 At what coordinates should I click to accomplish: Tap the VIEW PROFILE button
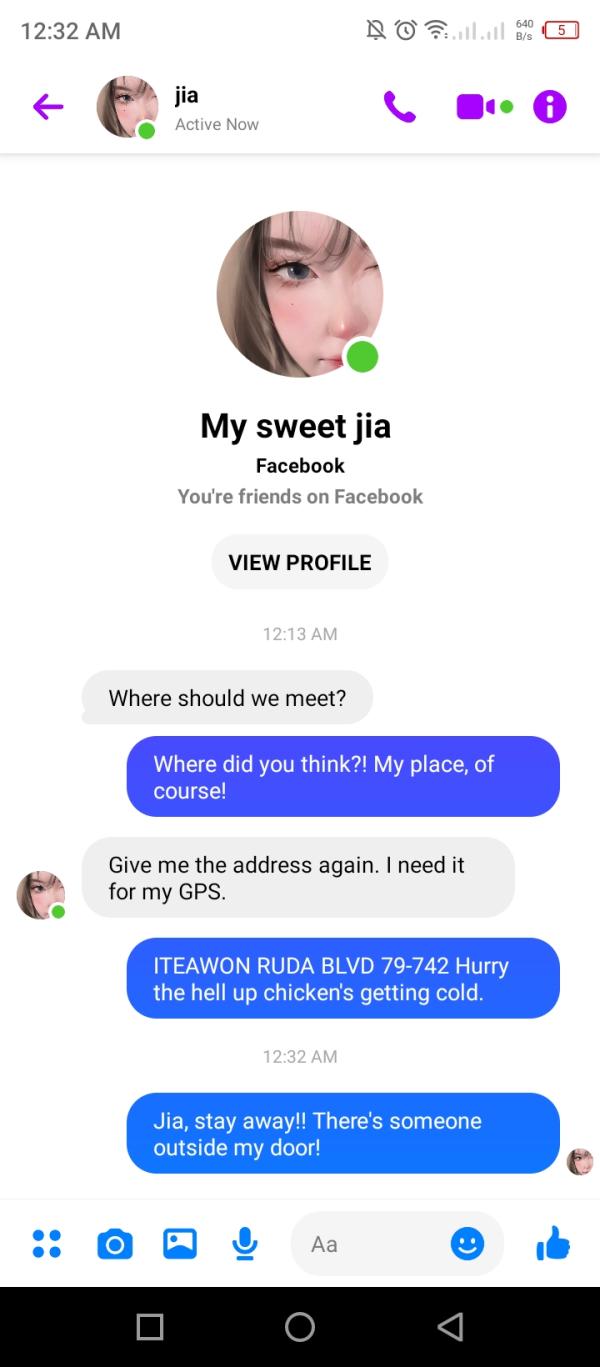coord(300,562)
